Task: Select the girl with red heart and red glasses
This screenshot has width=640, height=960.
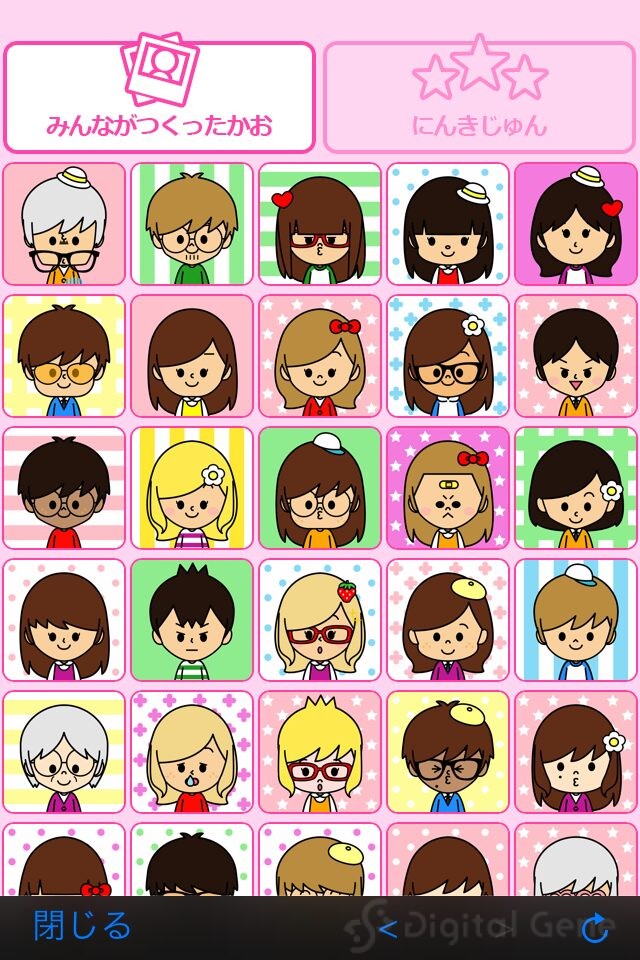Action: click(320, 224)
